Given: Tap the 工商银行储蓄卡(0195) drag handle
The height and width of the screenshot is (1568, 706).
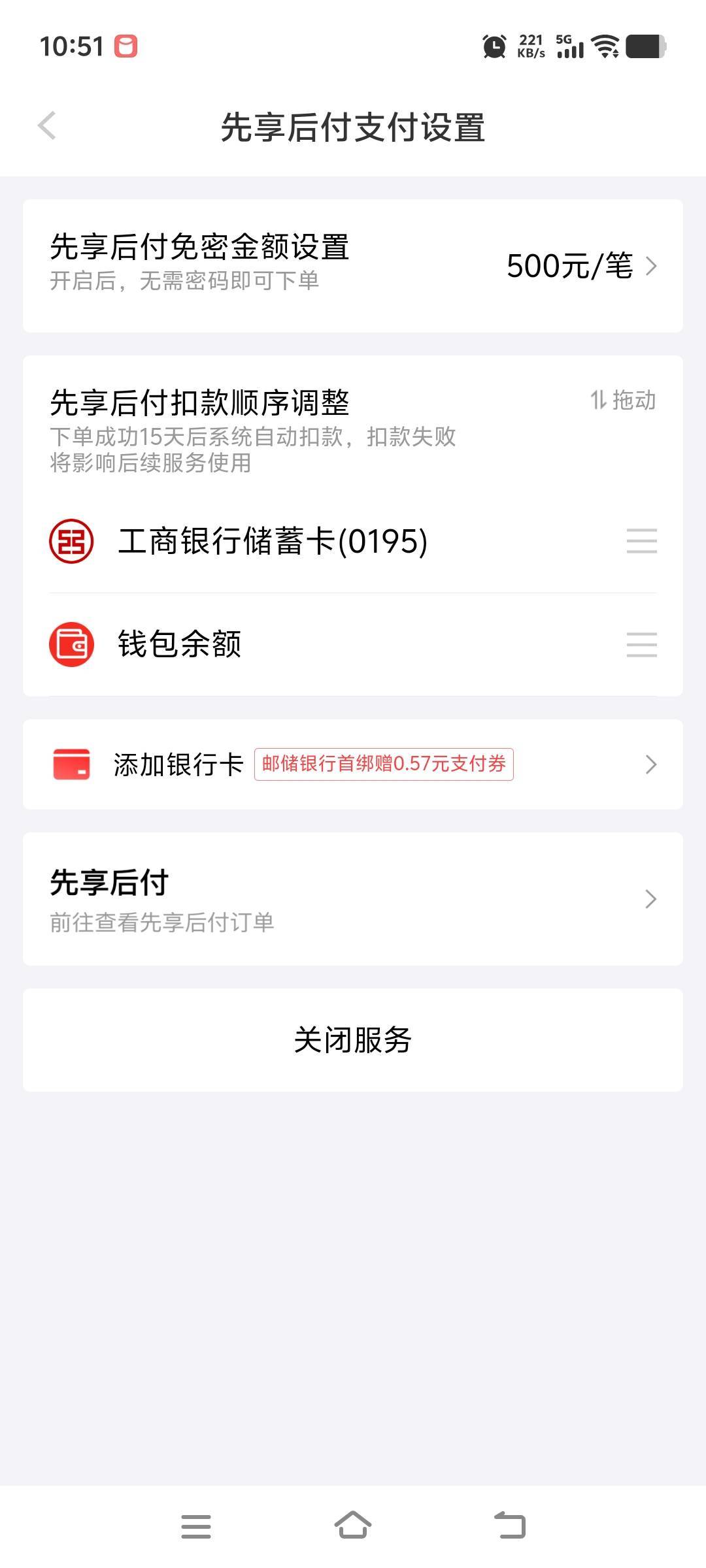Looking at the screenshot, I should (641, 541).
